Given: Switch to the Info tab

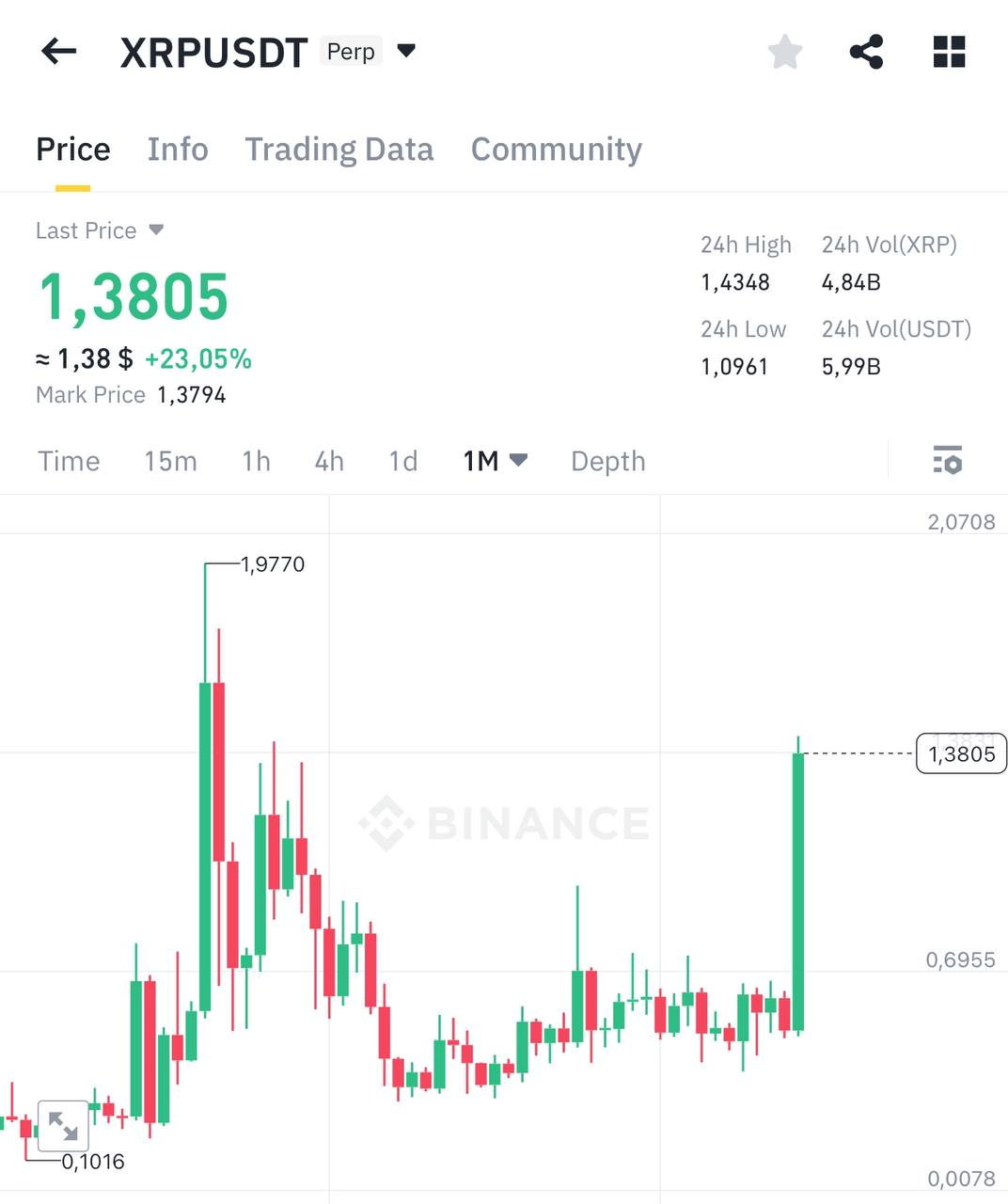Looking at the screenshot, I should pos(178,150).
